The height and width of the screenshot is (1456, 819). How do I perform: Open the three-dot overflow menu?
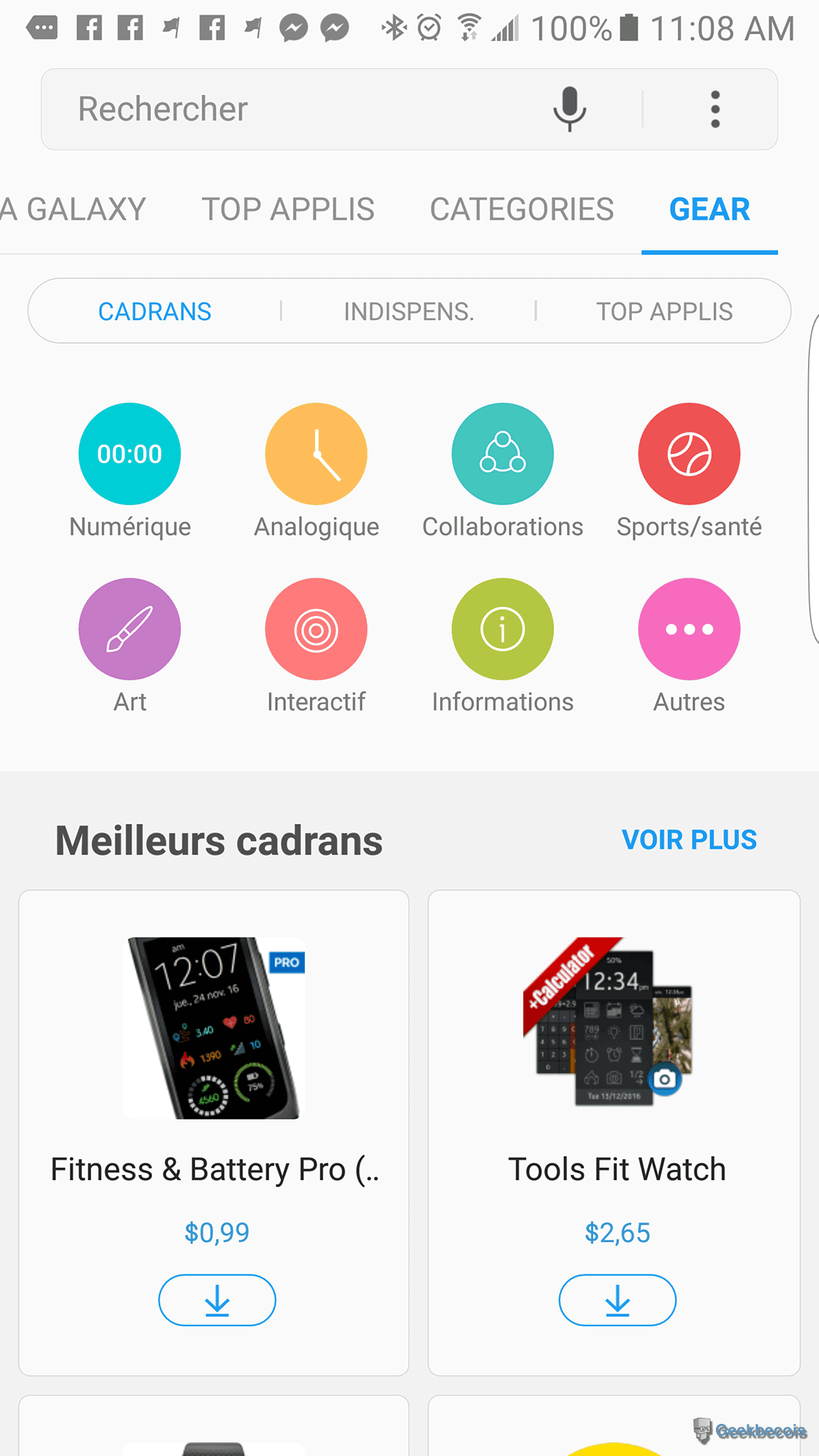pyautogui.click(x=715, y=109)
